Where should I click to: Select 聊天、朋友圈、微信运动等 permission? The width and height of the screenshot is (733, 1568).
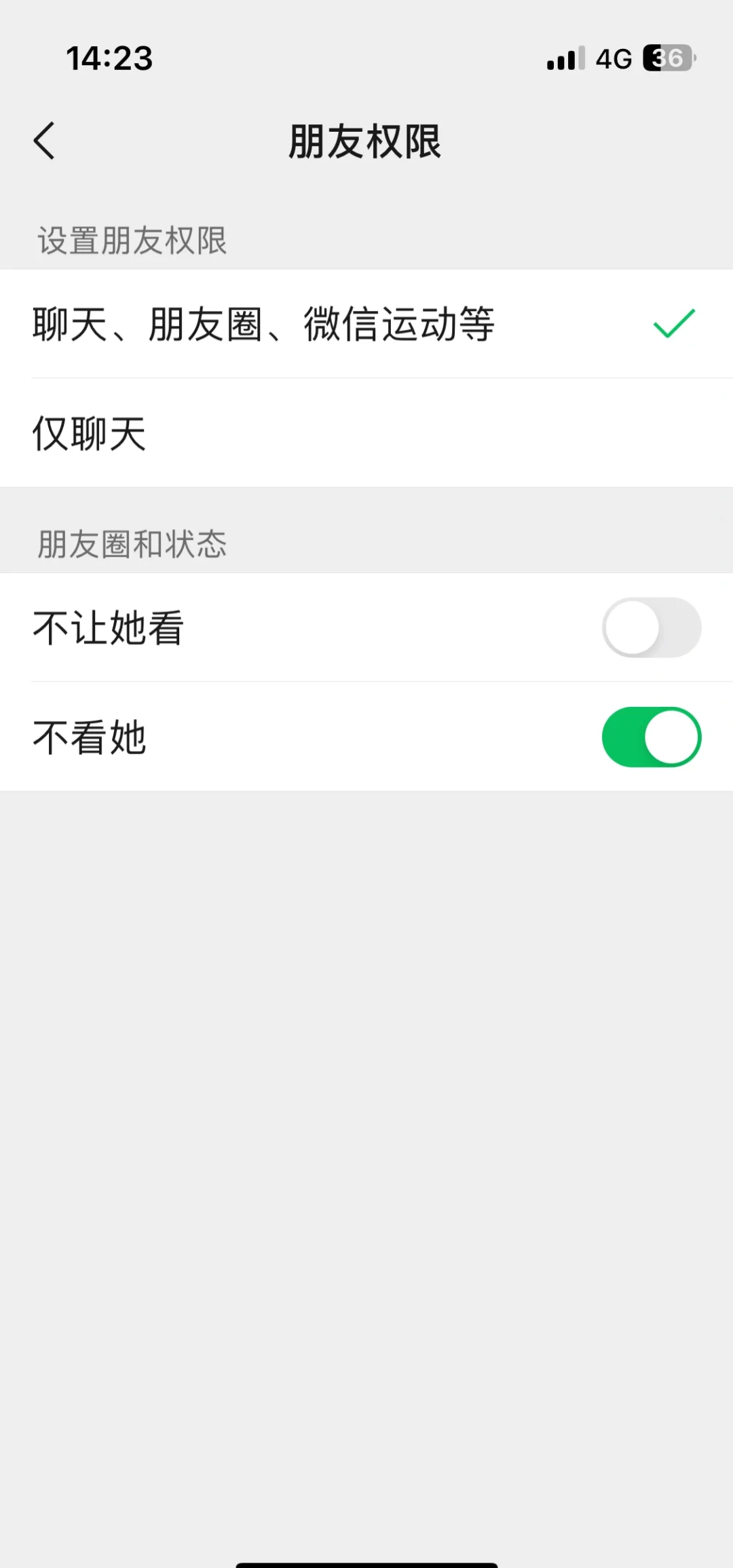pyautogui.click(x=271, y=325)
